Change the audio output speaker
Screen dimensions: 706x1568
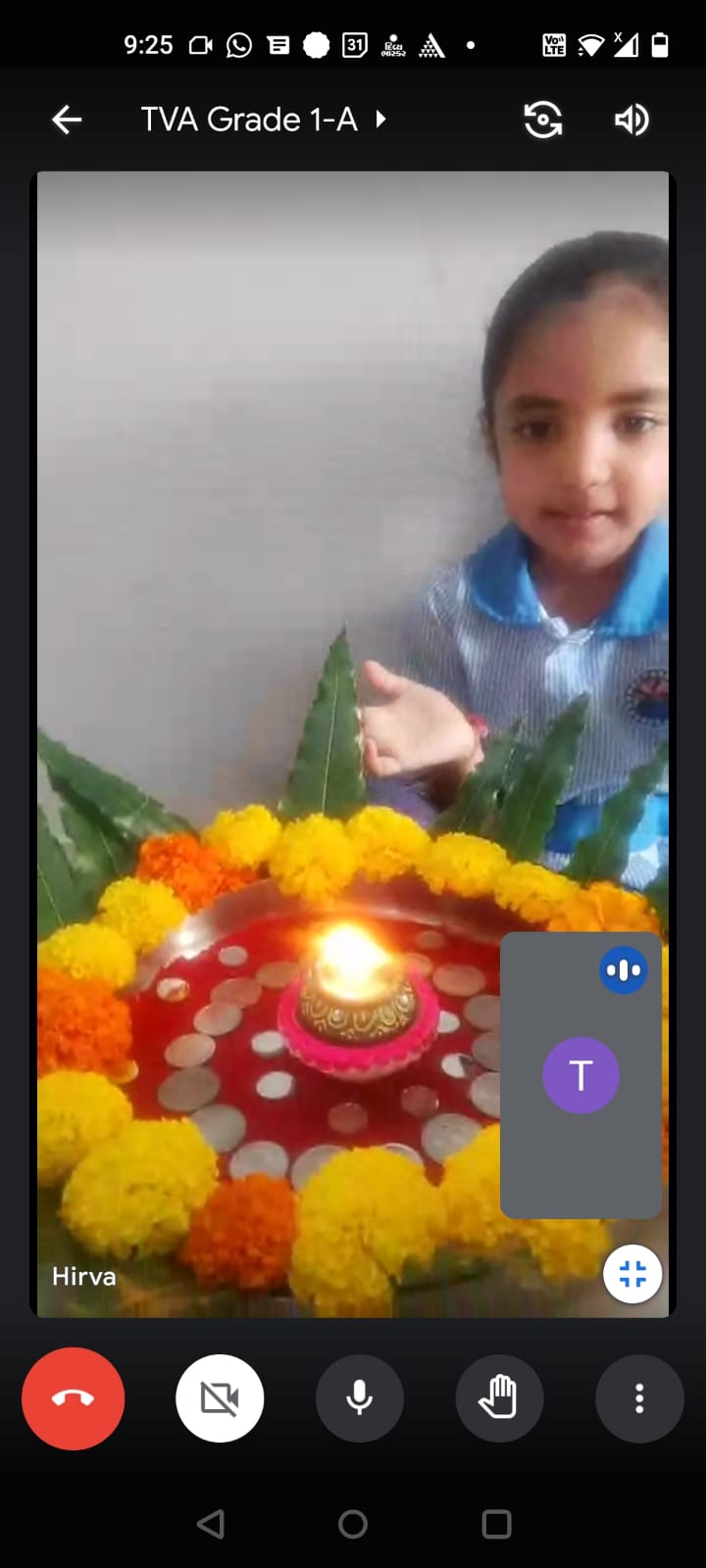pos(631,120)
